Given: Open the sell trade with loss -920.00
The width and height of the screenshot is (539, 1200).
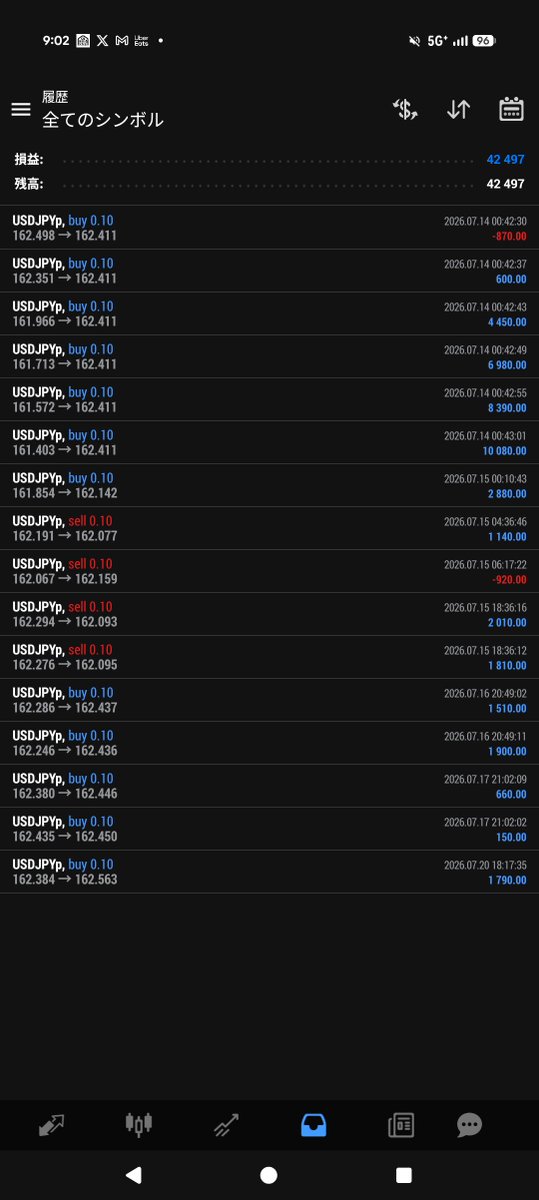Looking at the screenshot, I should pos(269,572).
